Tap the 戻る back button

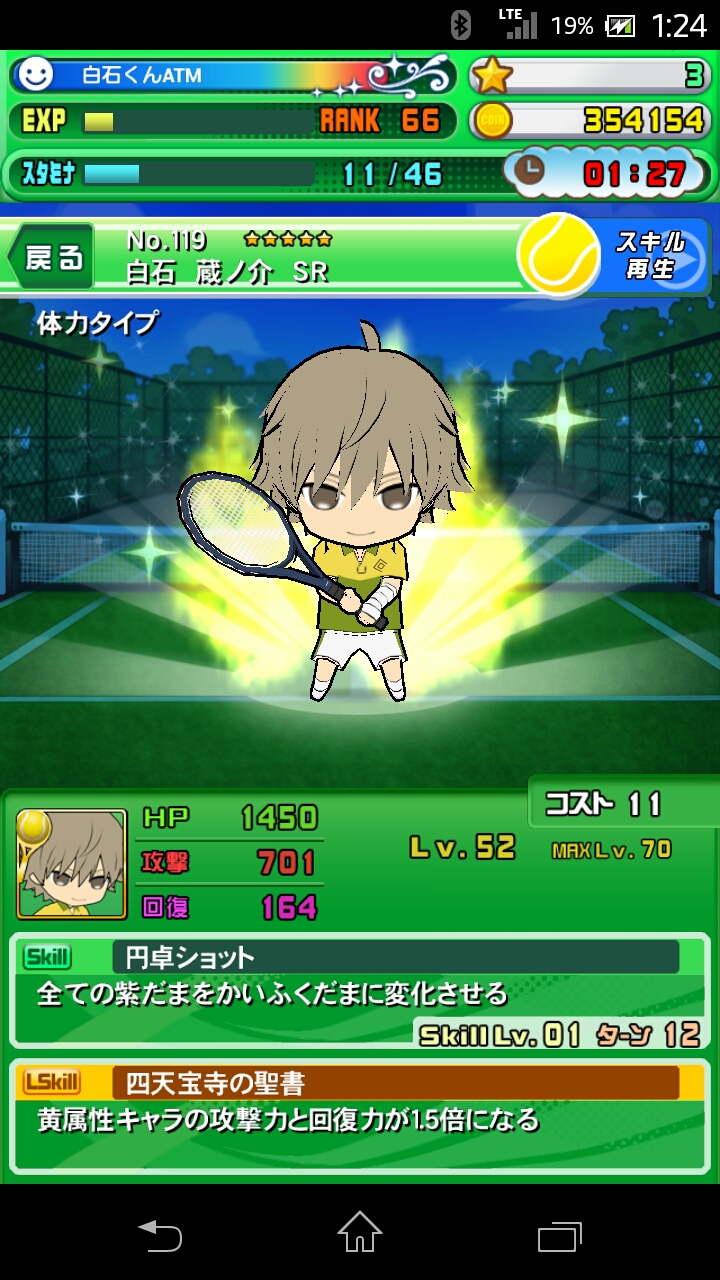click(52, 258)
